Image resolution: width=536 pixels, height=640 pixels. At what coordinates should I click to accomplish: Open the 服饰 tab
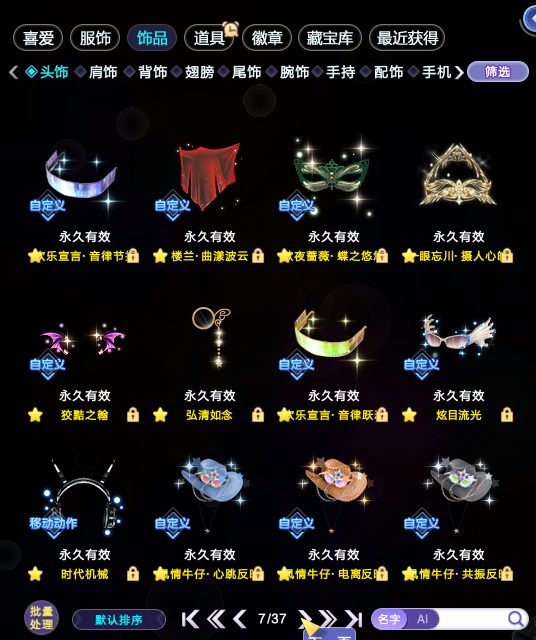coord(95,38)
